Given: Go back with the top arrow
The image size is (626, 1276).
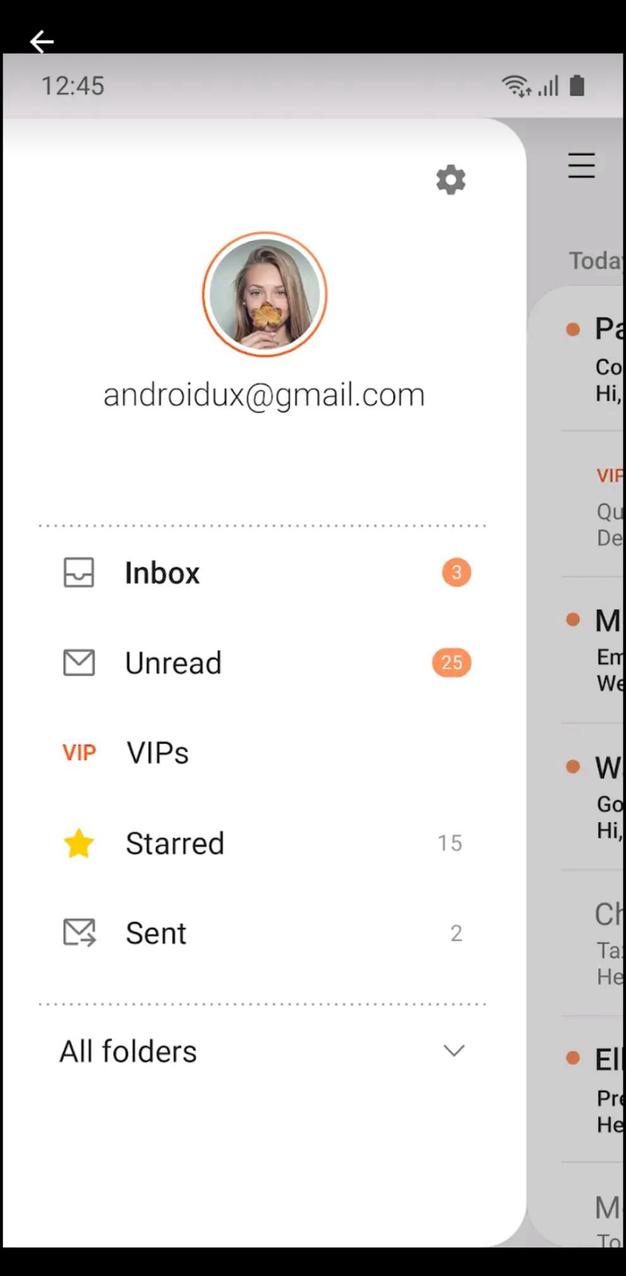Looking at the screenshot, I should click(x=42, y=42).
